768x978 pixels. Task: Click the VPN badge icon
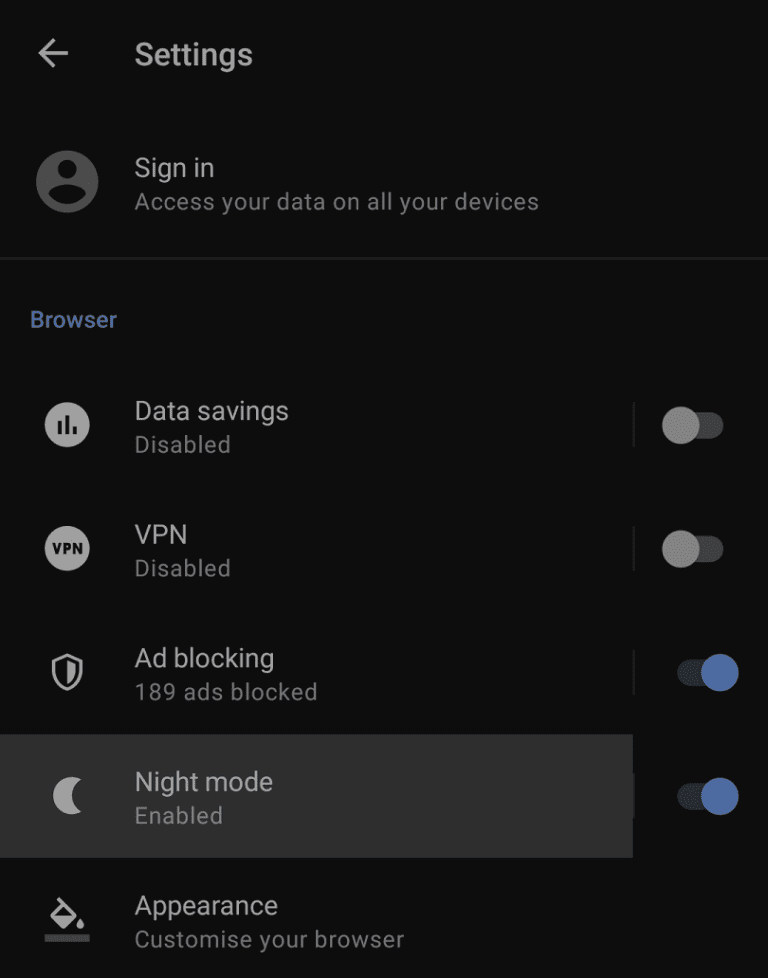(66, 548)
